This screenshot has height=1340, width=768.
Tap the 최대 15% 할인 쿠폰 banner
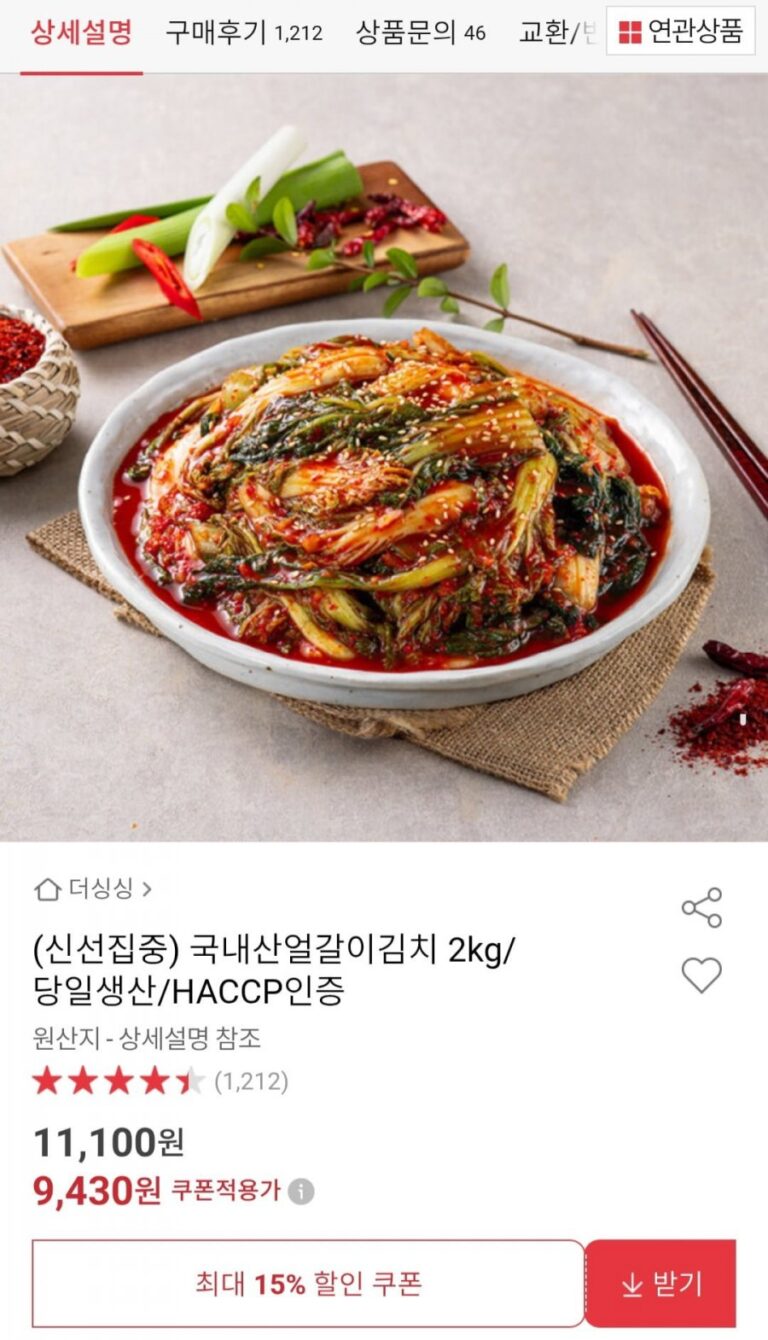click(308, 1284)
